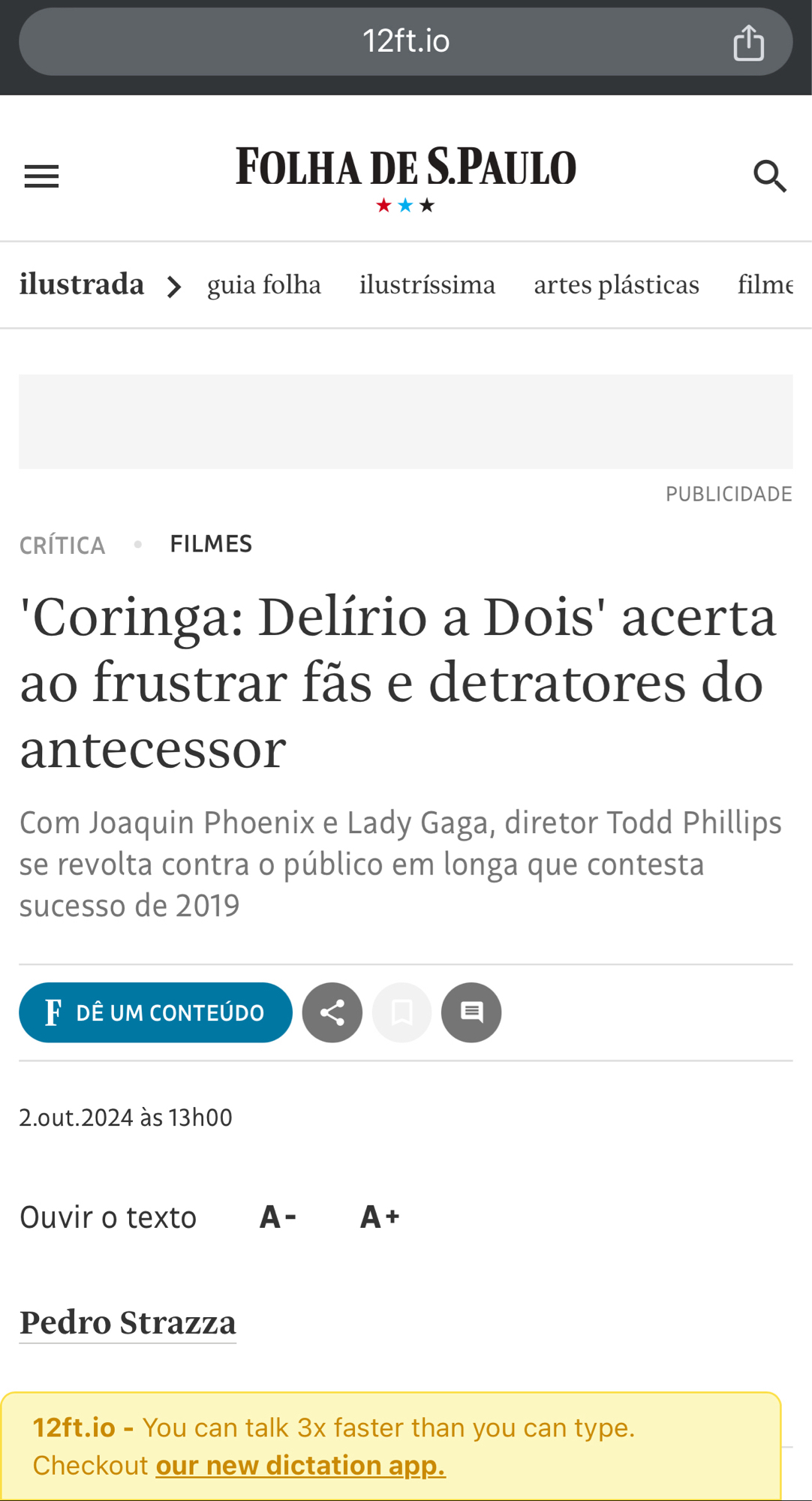Screen dimensions: 812x1501
Task: Go to guia folha
Action: [x=264, y=285]
